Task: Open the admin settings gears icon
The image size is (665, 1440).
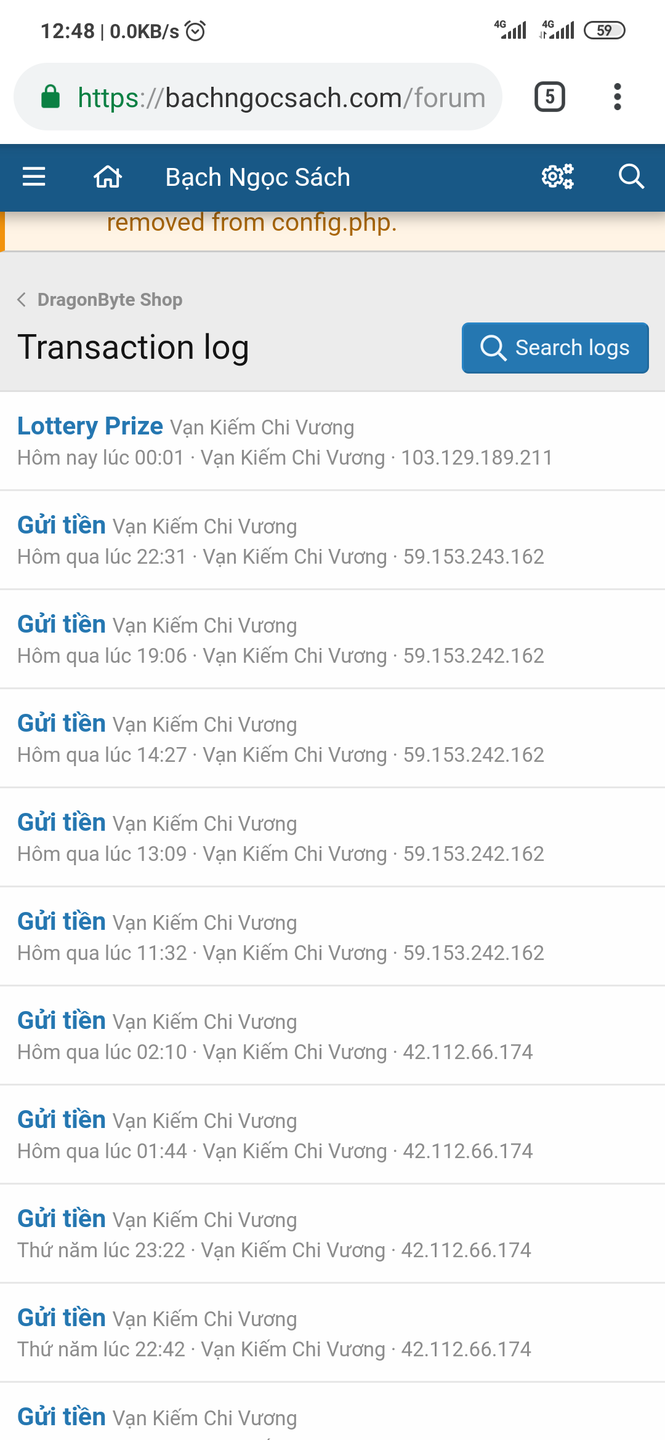Action: click(x=557, y=177)
